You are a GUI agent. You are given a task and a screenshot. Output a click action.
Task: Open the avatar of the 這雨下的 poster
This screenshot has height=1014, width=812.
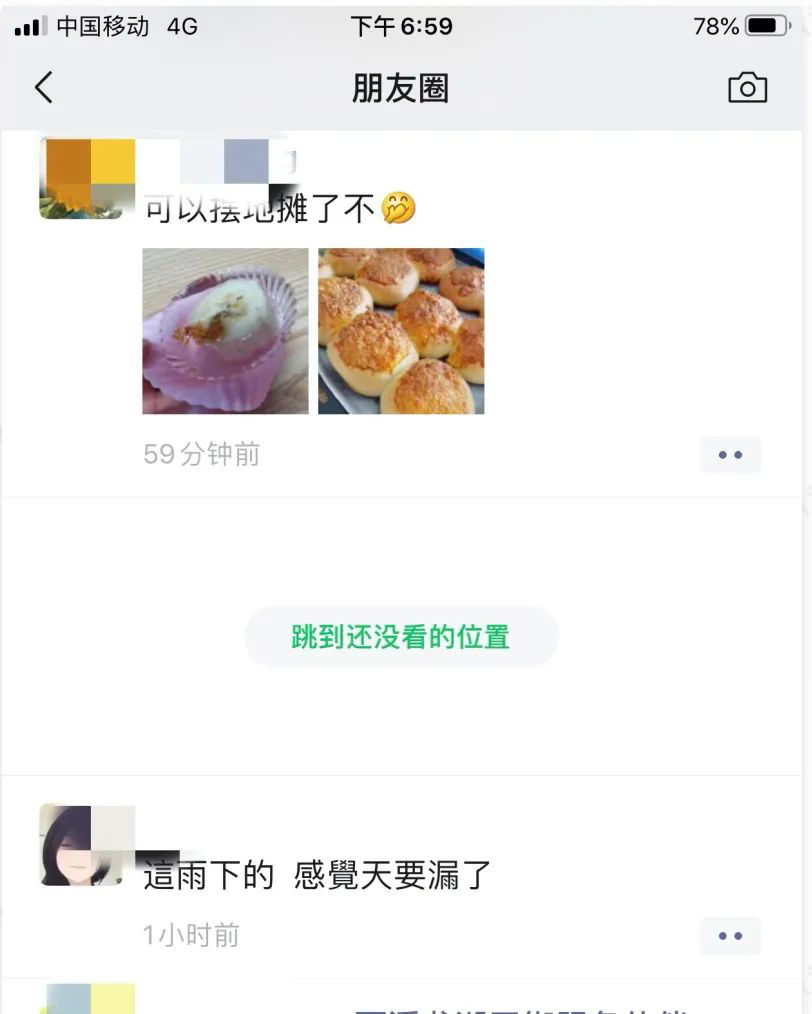click(87, 845)
